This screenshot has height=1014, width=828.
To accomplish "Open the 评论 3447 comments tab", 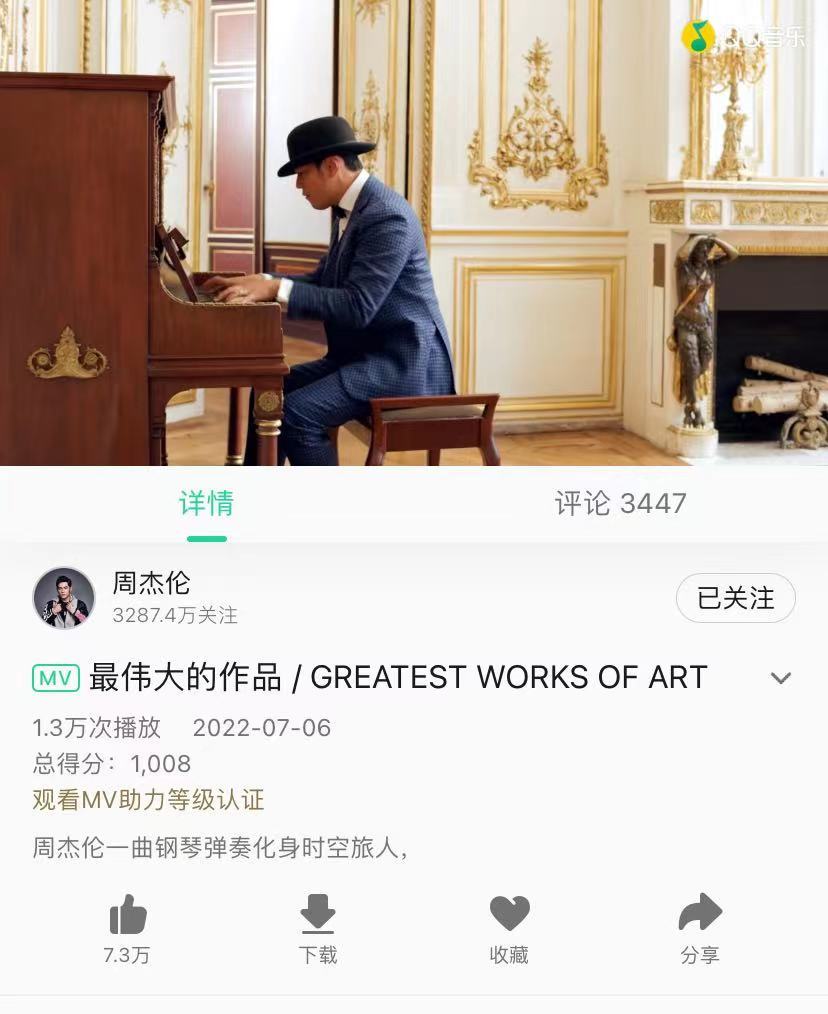I will tap(620, 503).
